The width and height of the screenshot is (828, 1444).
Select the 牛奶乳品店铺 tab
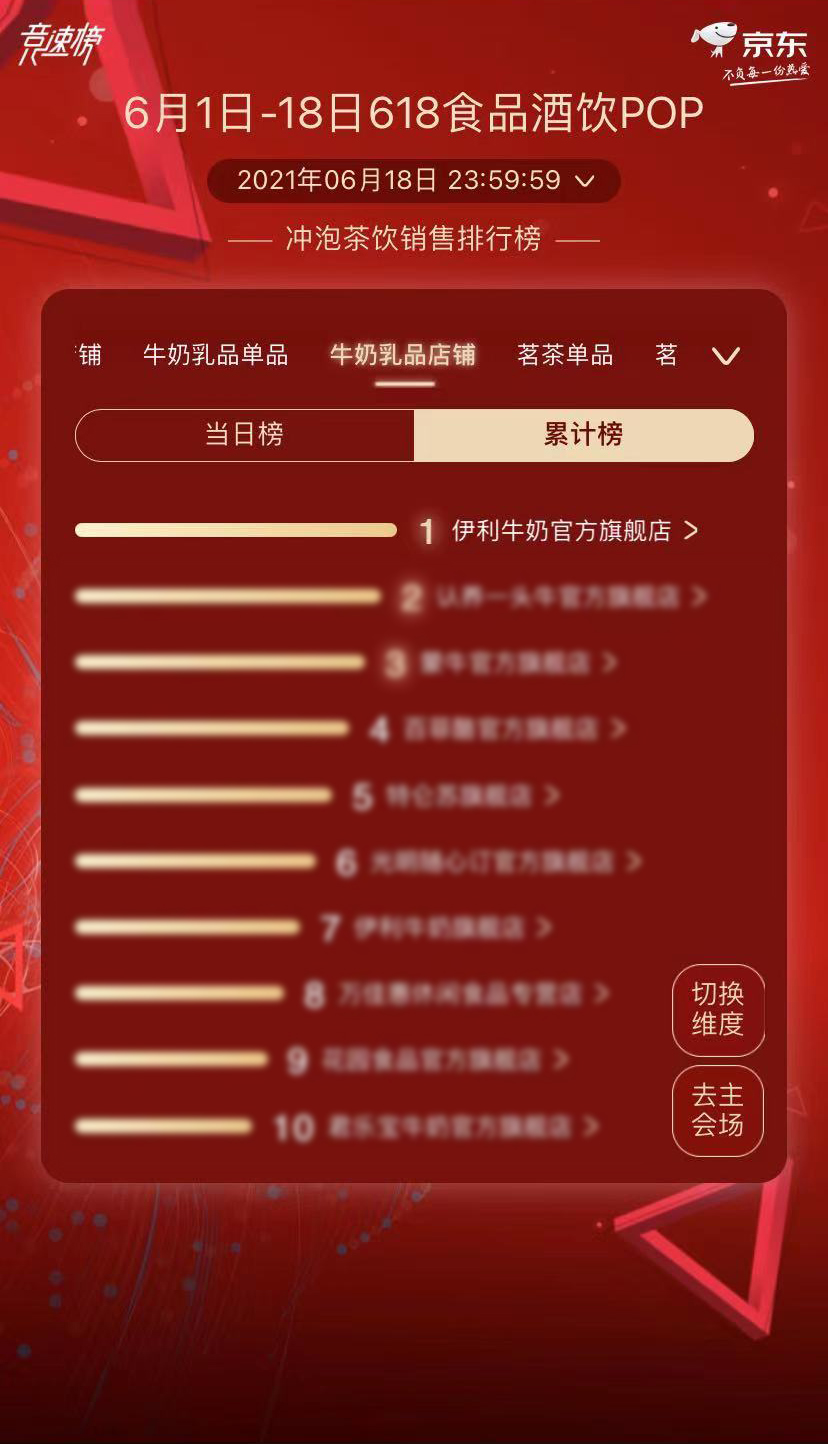coord(403,355)
